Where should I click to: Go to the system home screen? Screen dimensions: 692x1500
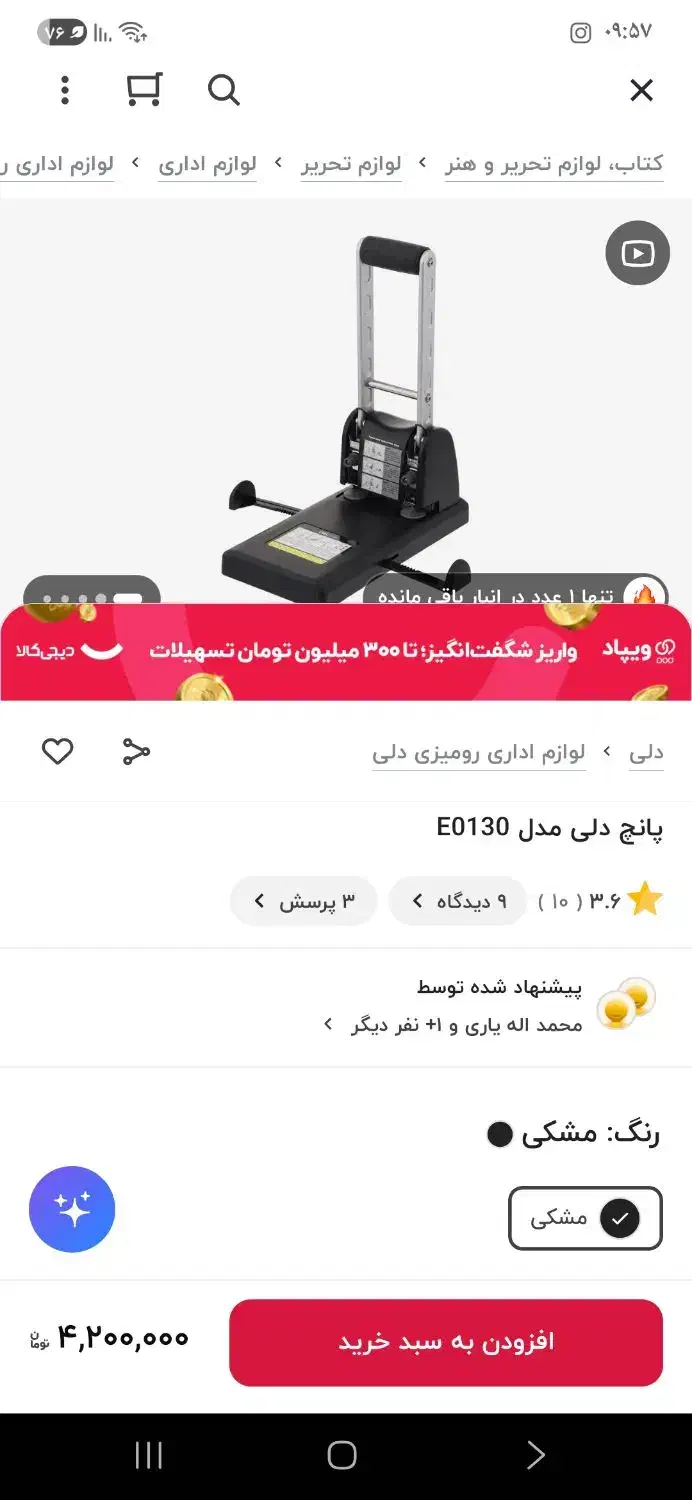[342, 1455]
